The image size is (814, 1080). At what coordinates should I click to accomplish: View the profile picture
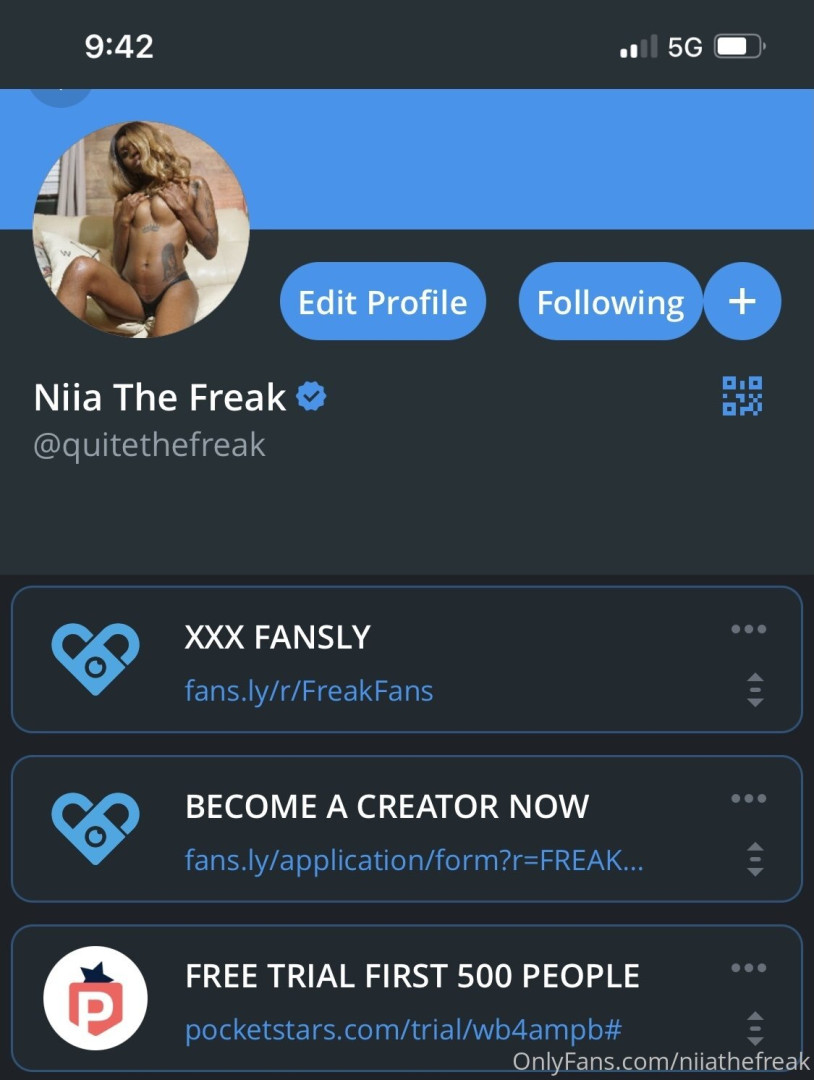(141, 229)
